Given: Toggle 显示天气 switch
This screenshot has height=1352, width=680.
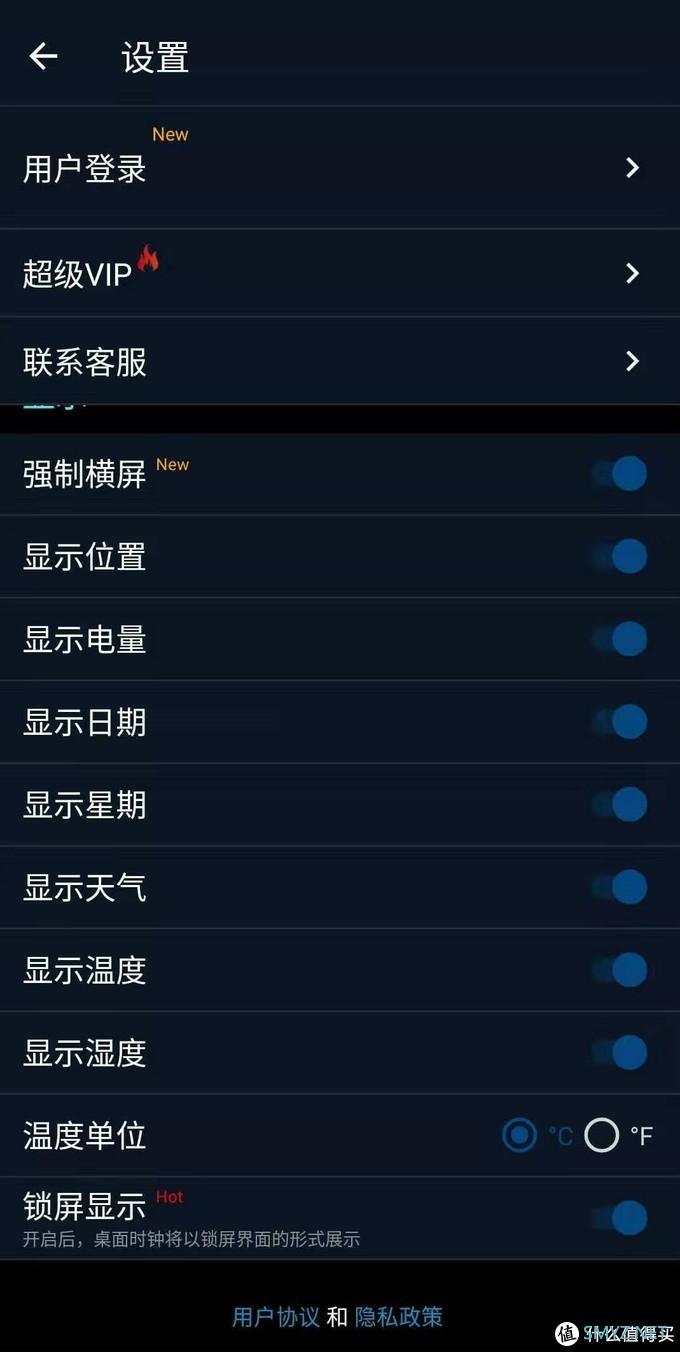Looking at the screenshot, I should click(x=620, y=887).
